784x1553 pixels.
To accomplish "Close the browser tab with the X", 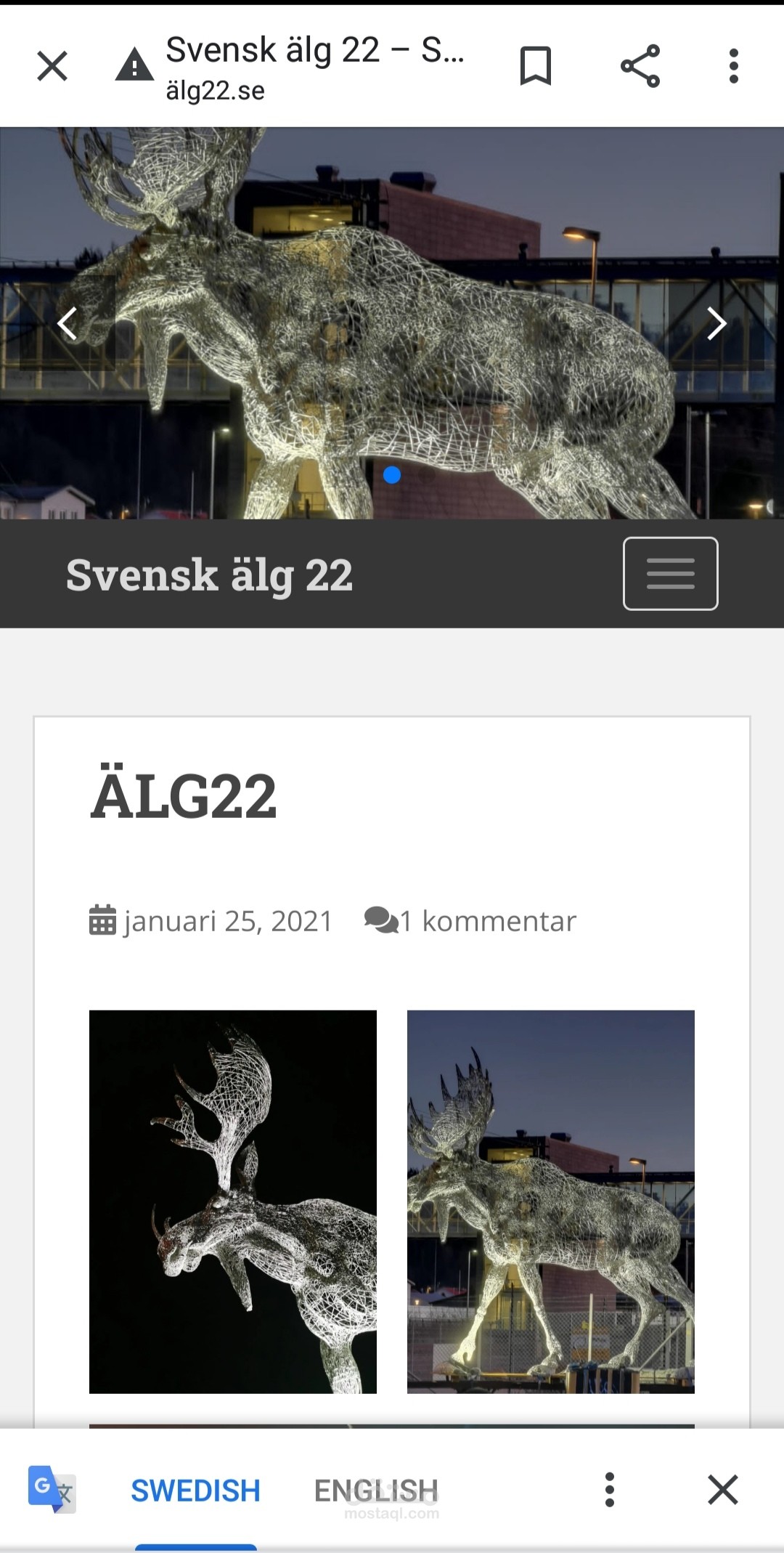I will click(x=52, y=66).
